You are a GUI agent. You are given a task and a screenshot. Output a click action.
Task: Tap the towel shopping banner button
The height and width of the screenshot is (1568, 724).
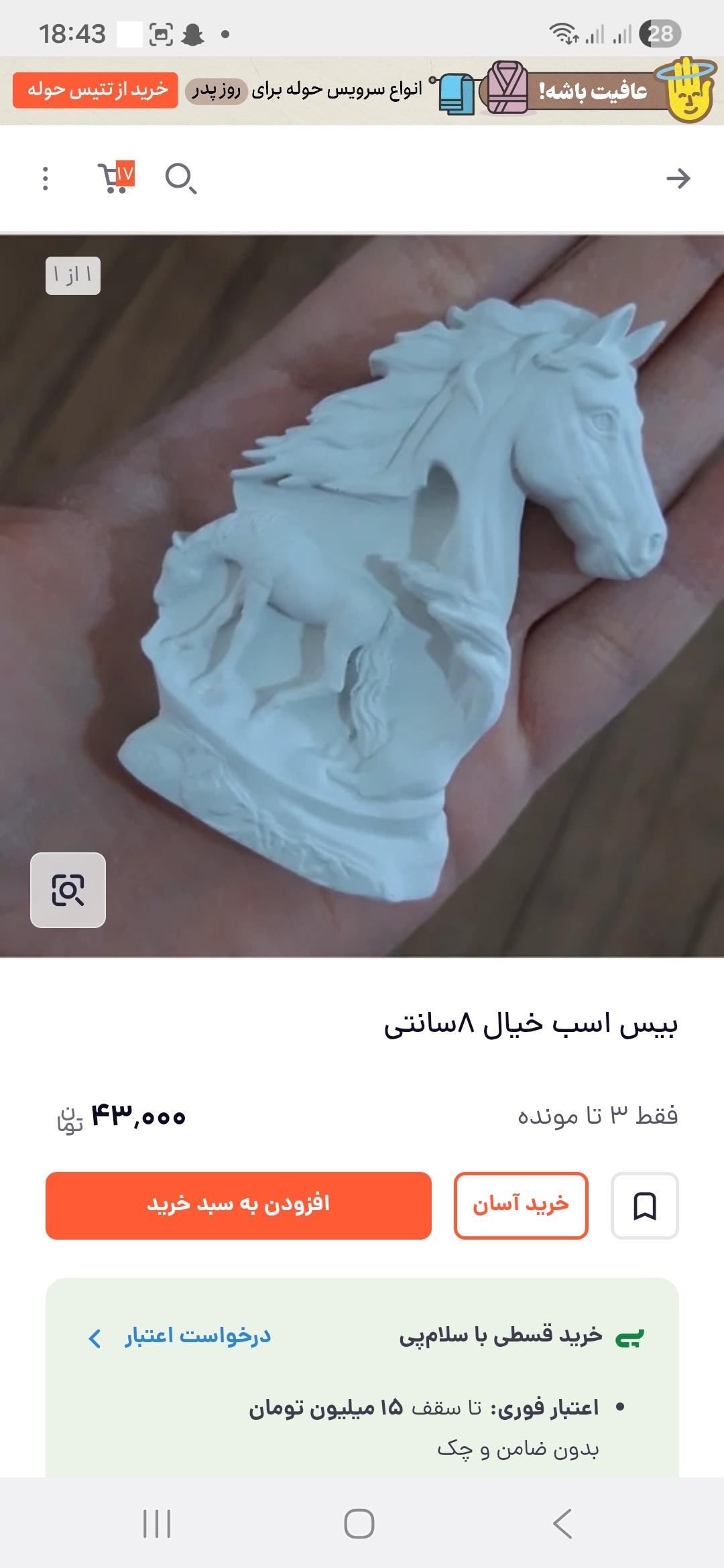coord(95,90)
